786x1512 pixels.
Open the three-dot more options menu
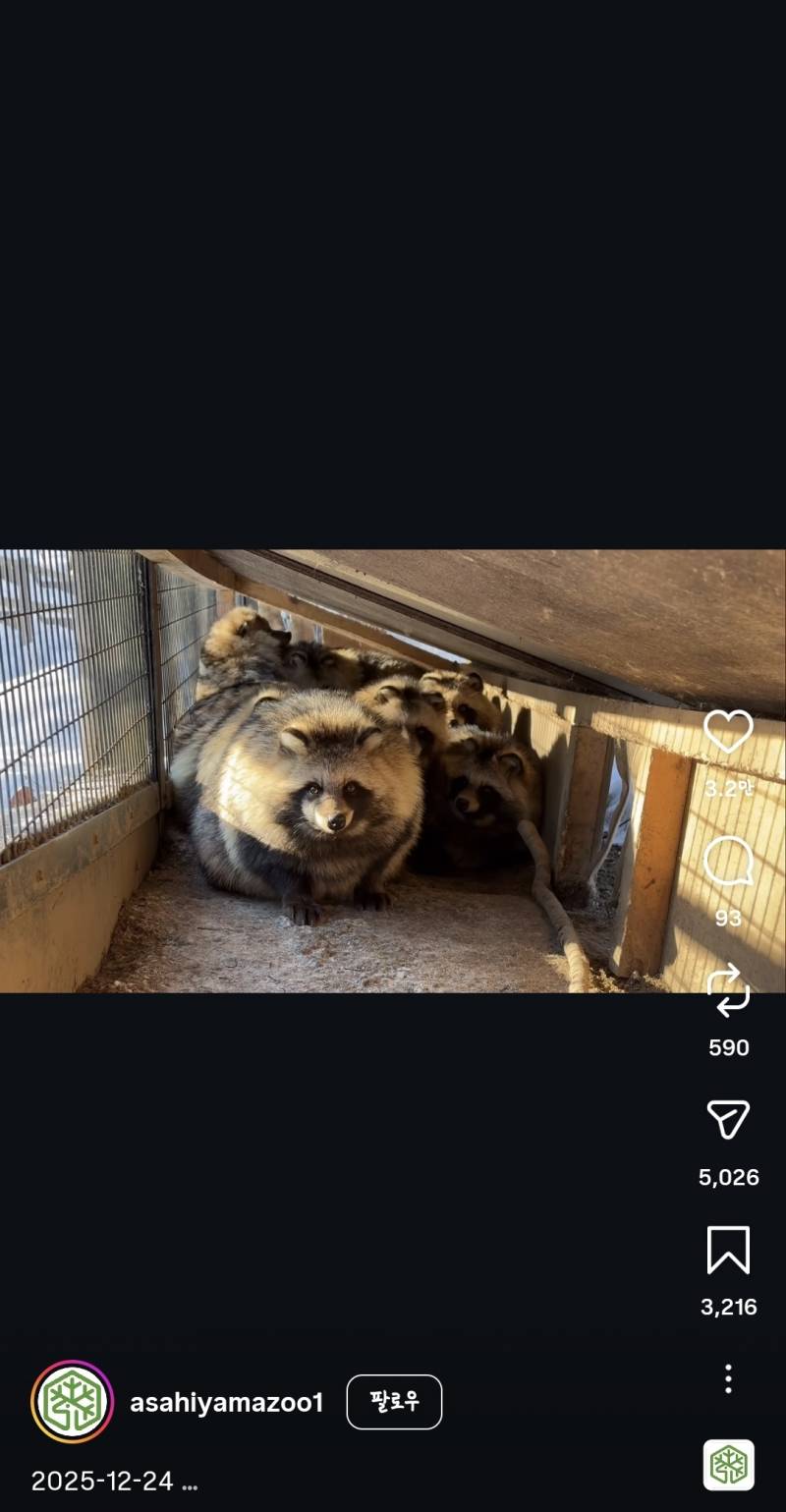[x=728, y=1378]
